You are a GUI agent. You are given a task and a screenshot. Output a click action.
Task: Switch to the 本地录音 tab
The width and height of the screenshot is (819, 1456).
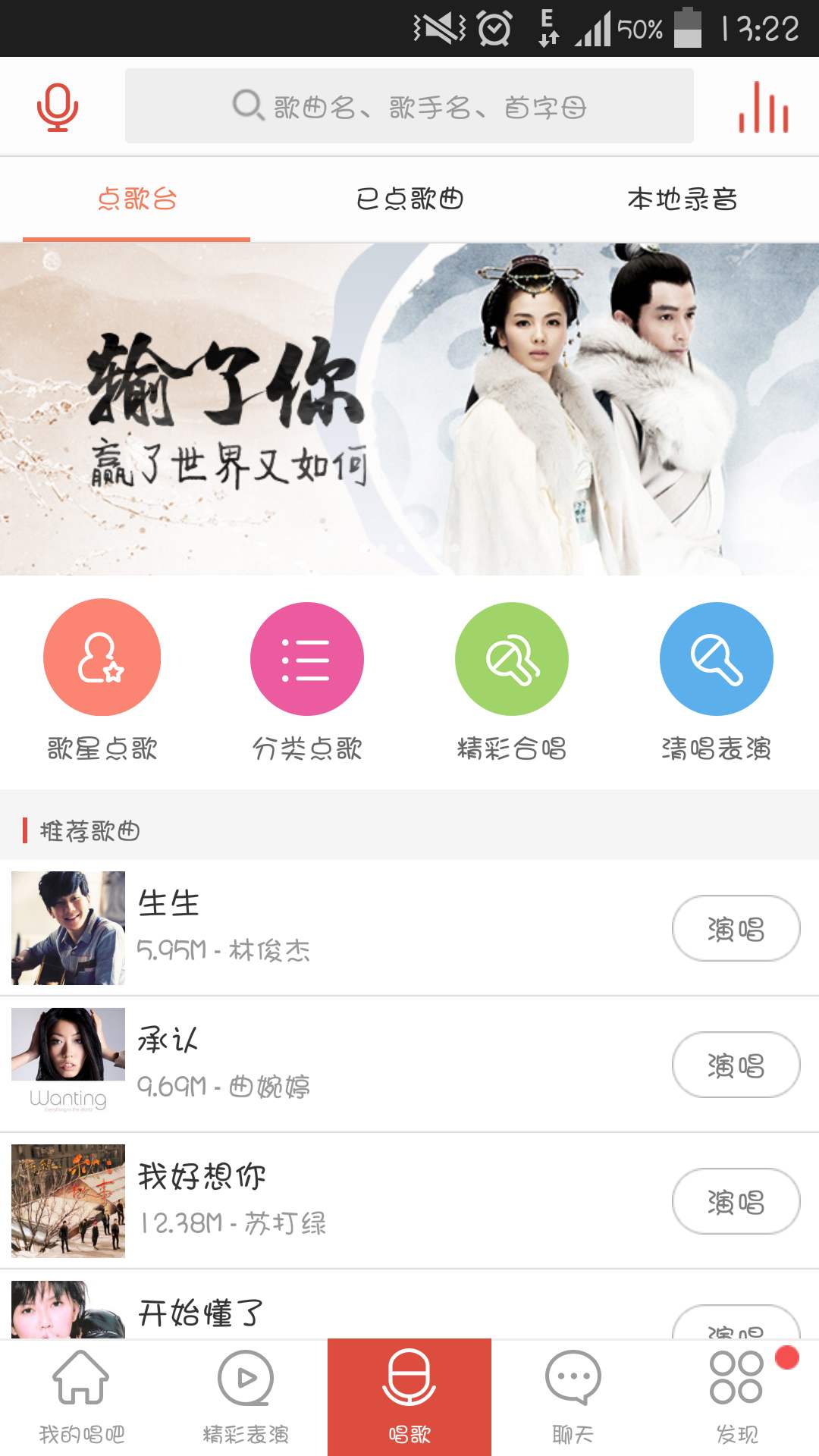click(682, 199)
